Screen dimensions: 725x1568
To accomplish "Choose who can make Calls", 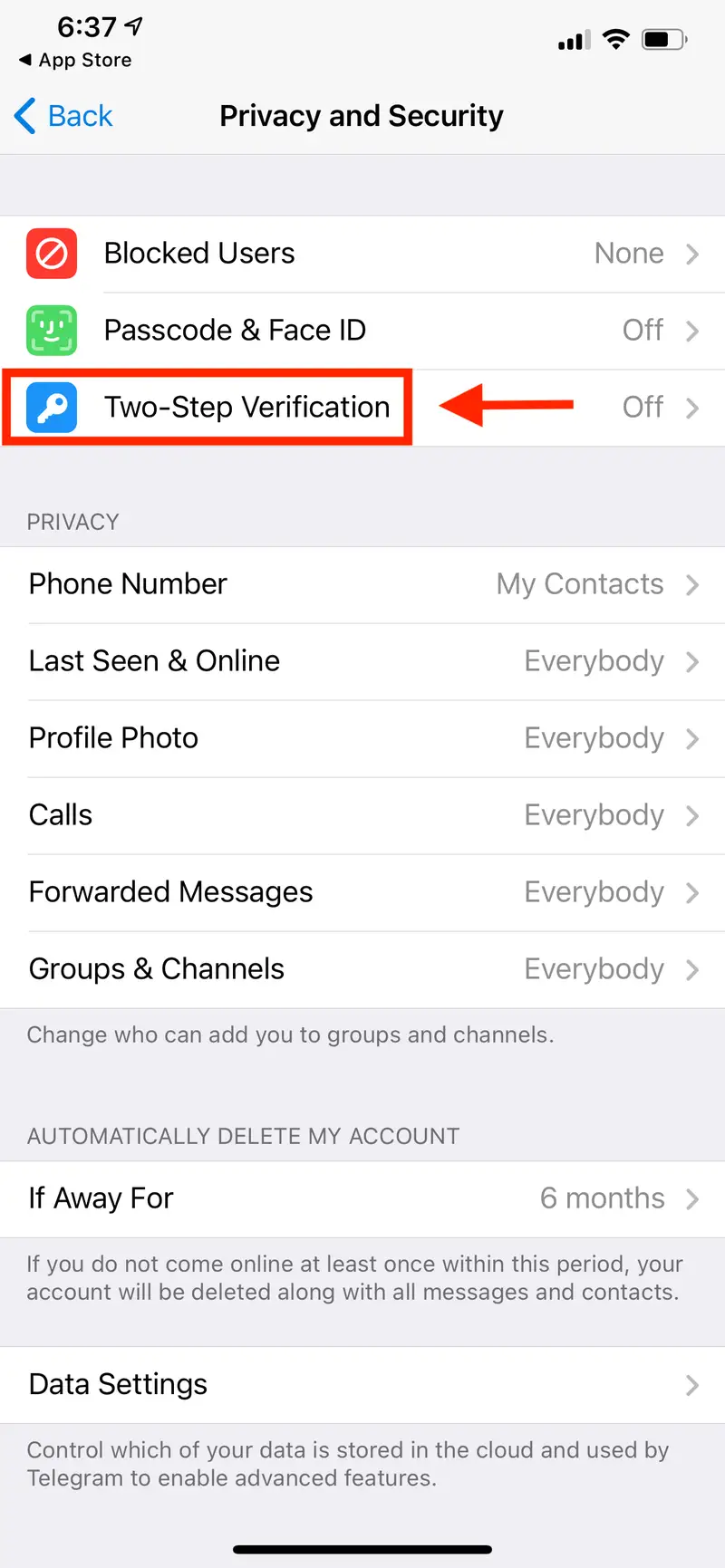I will (362, 815).
